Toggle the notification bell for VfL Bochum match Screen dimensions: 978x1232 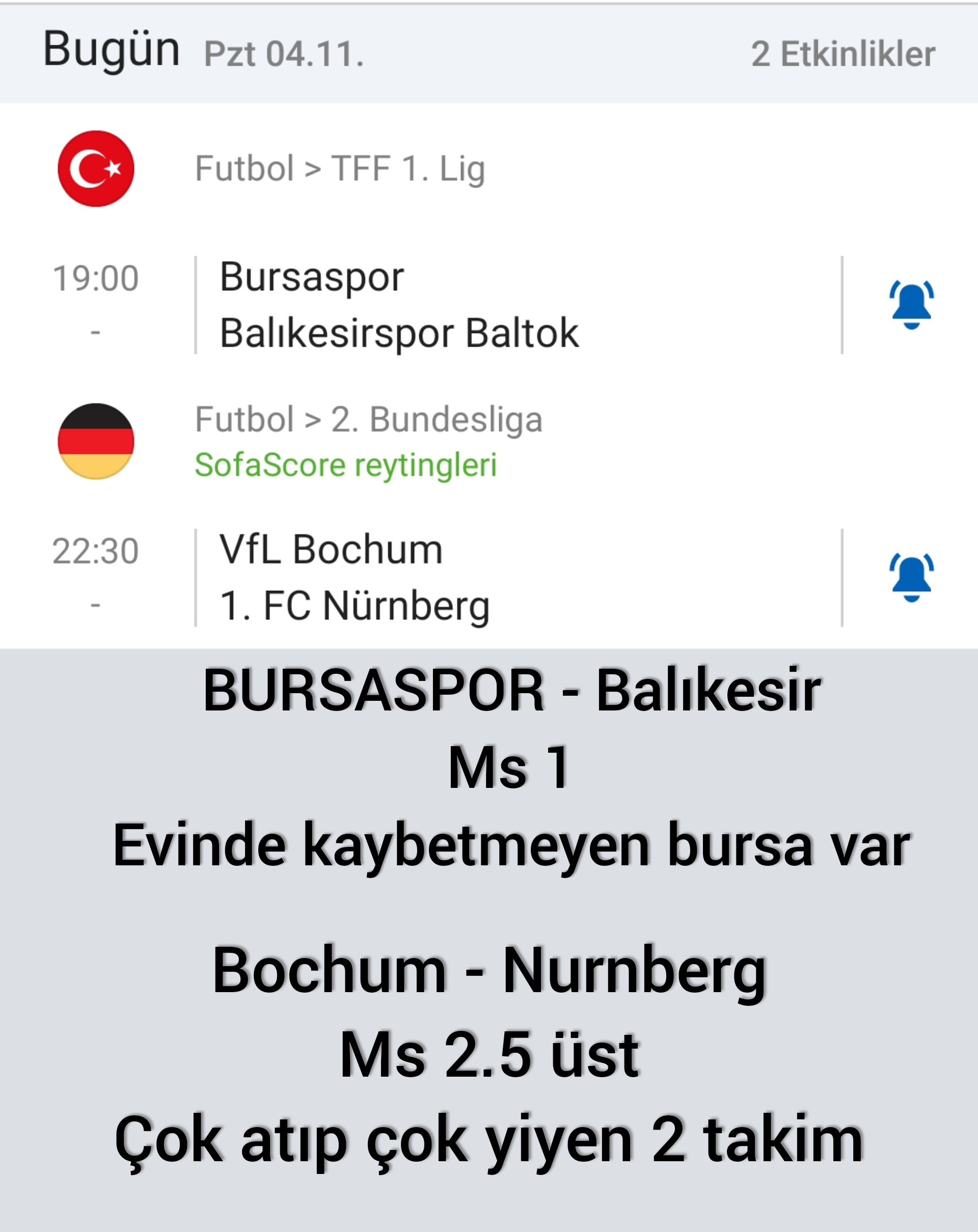[x=911, y=577]
